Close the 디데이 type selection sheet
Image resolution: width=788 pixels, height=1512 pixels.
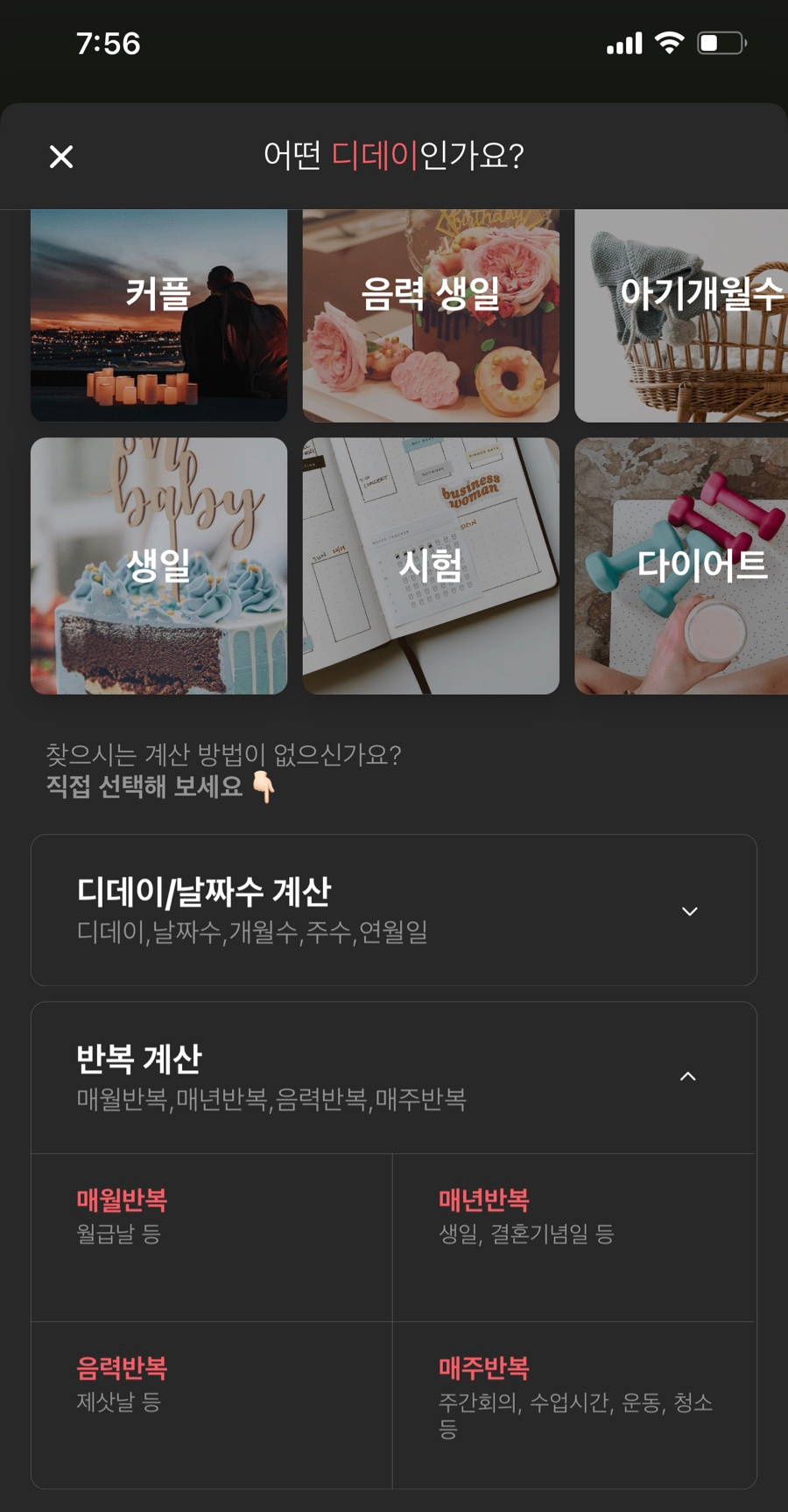(61, 157)
